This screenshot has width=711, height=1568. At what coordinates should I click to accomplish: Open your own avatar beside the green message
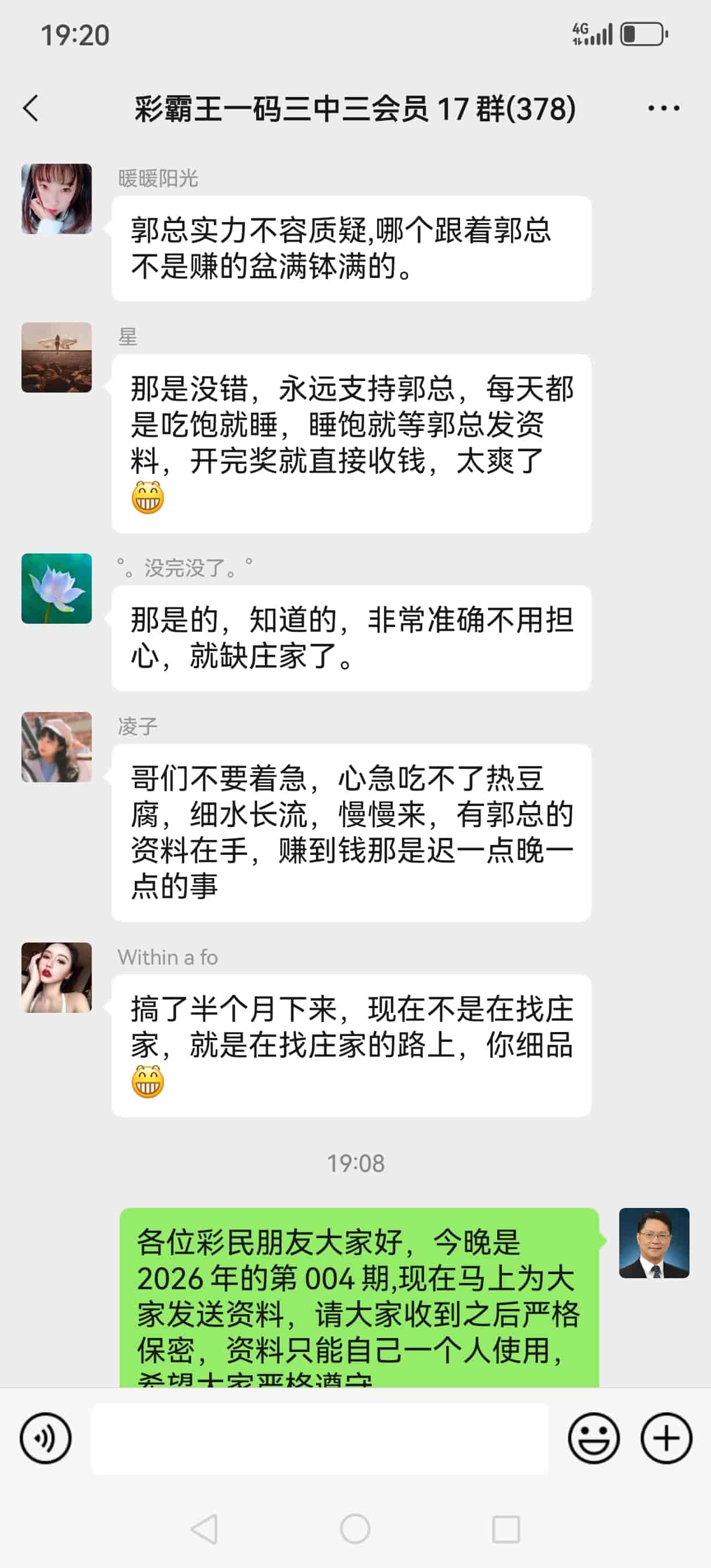coord(653,1243)
